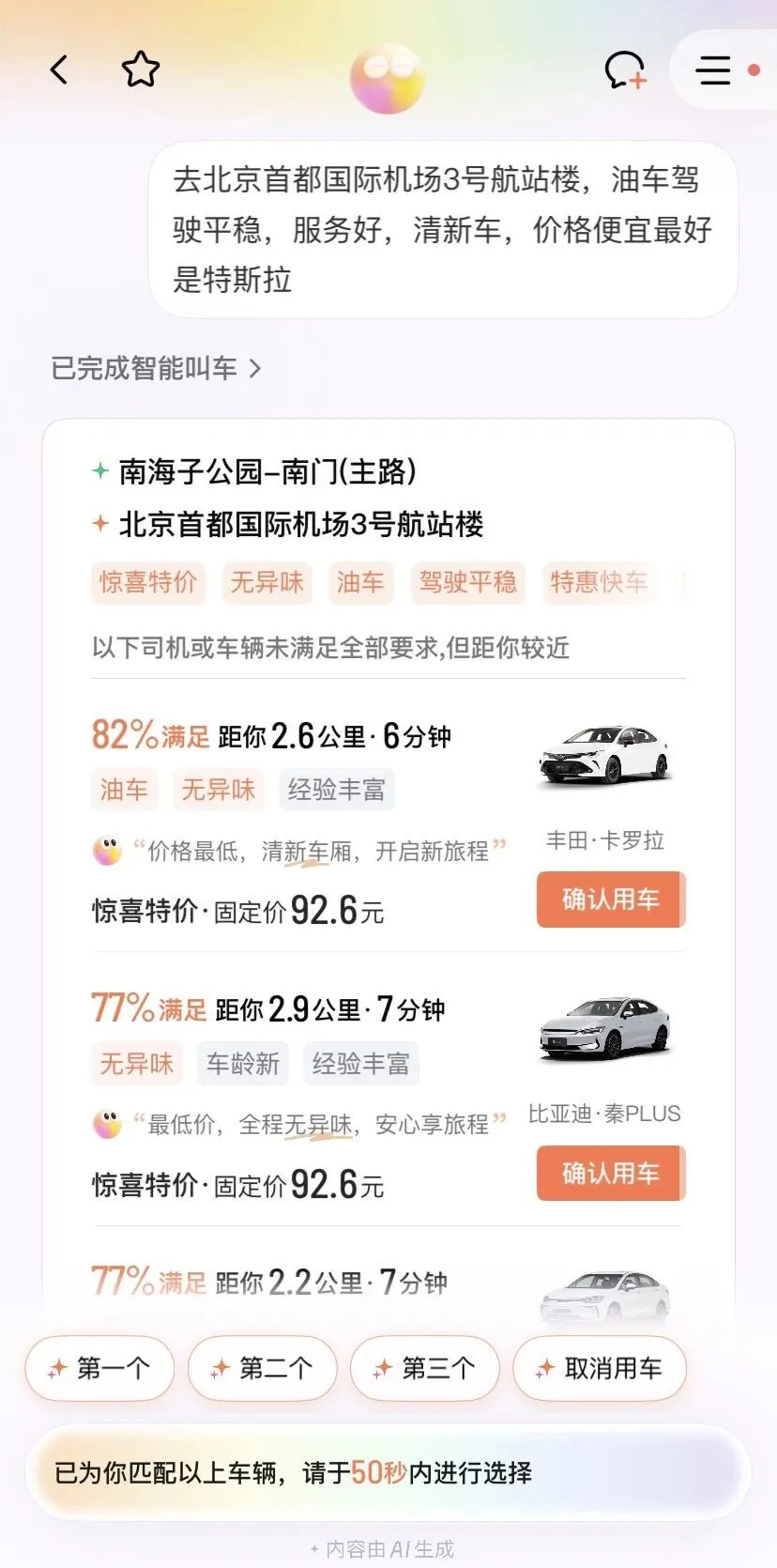Favorite this assistant with the star icon

(x=141, y=69)
